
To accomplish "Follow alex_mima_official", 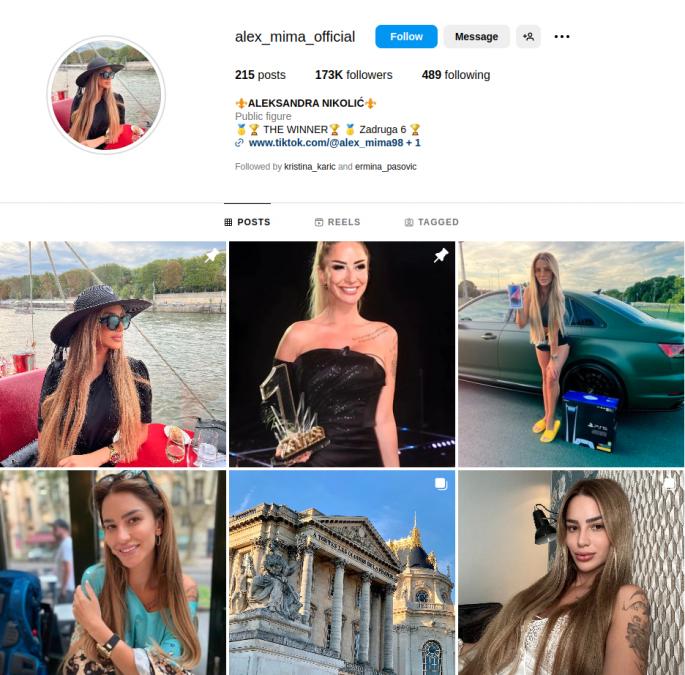I will click(406, 37).
